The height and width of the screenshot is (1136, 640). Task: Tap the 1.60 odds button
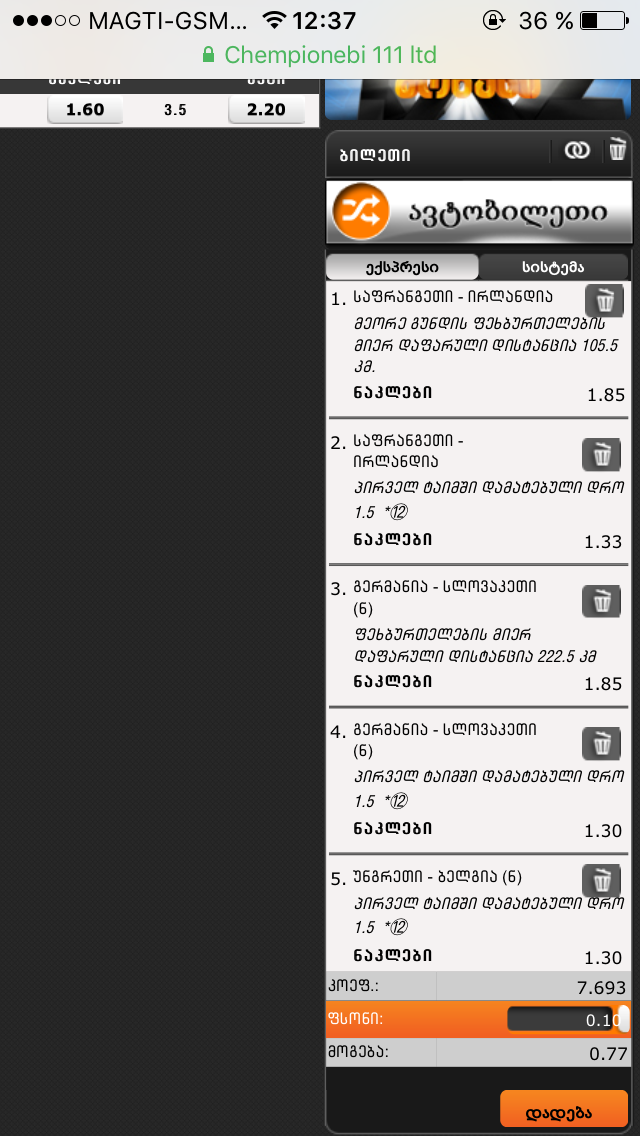pos(85,110)
